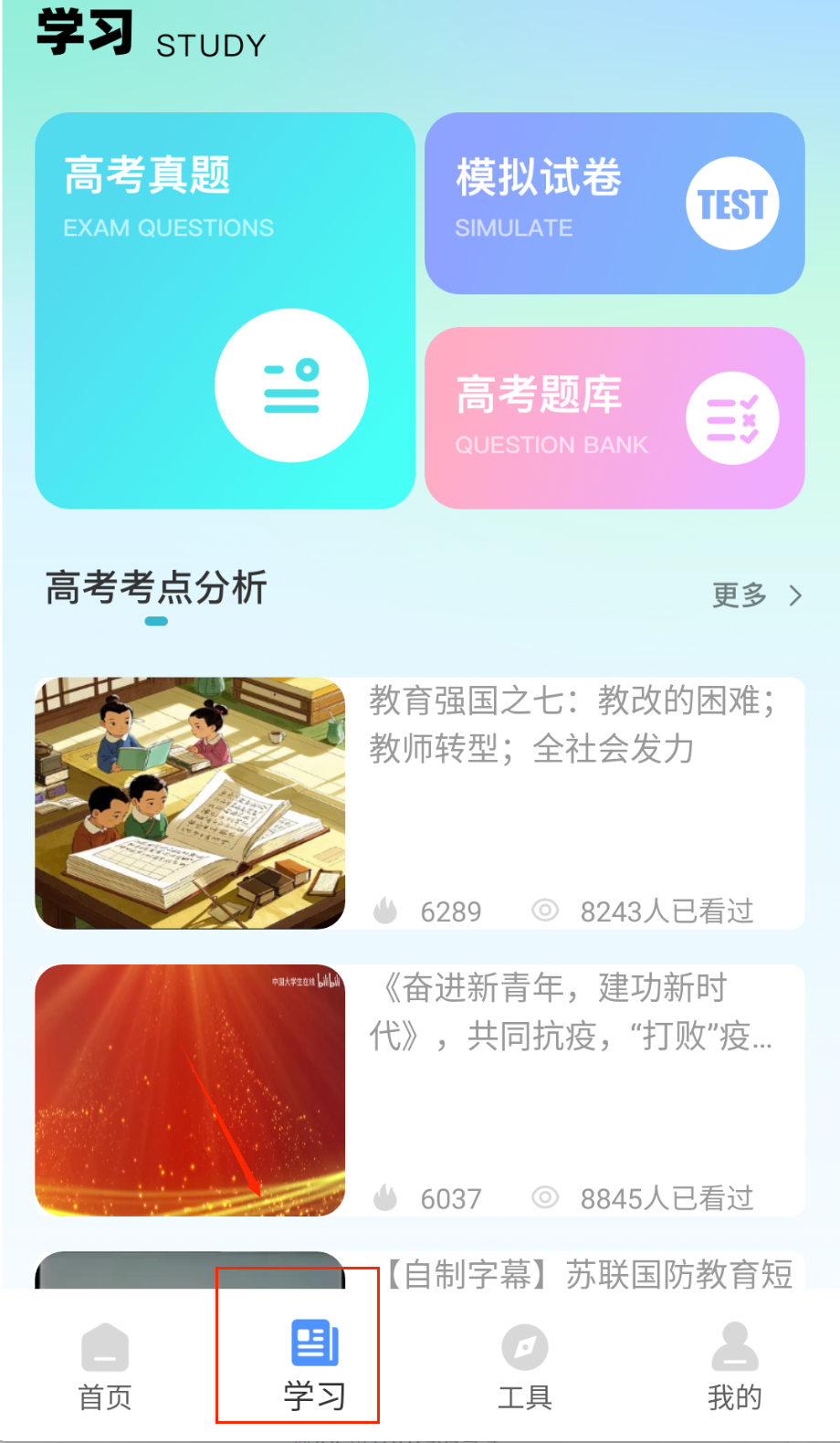The height and width of the screenshot is (1443, 840).
Task: Open the 高考题库 question bank card
Action: (x=614, y=418)
